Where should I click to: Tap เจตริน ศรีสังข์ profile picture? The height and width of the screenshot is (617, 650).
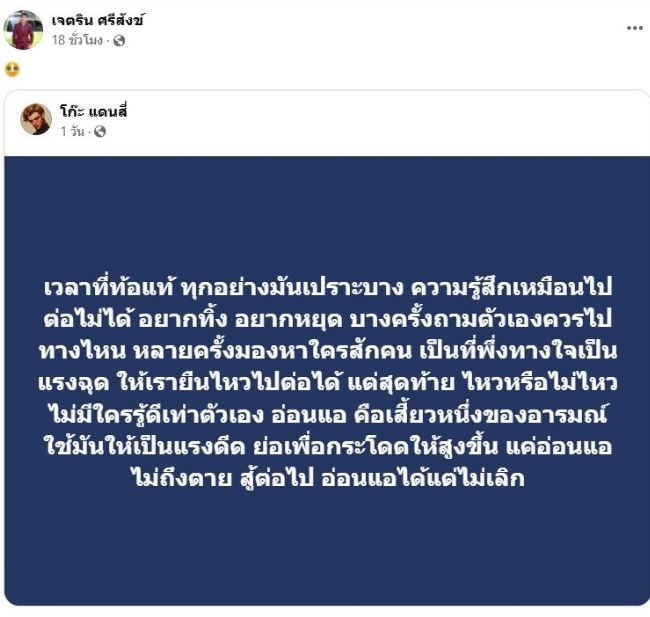(x=22, y=29)
